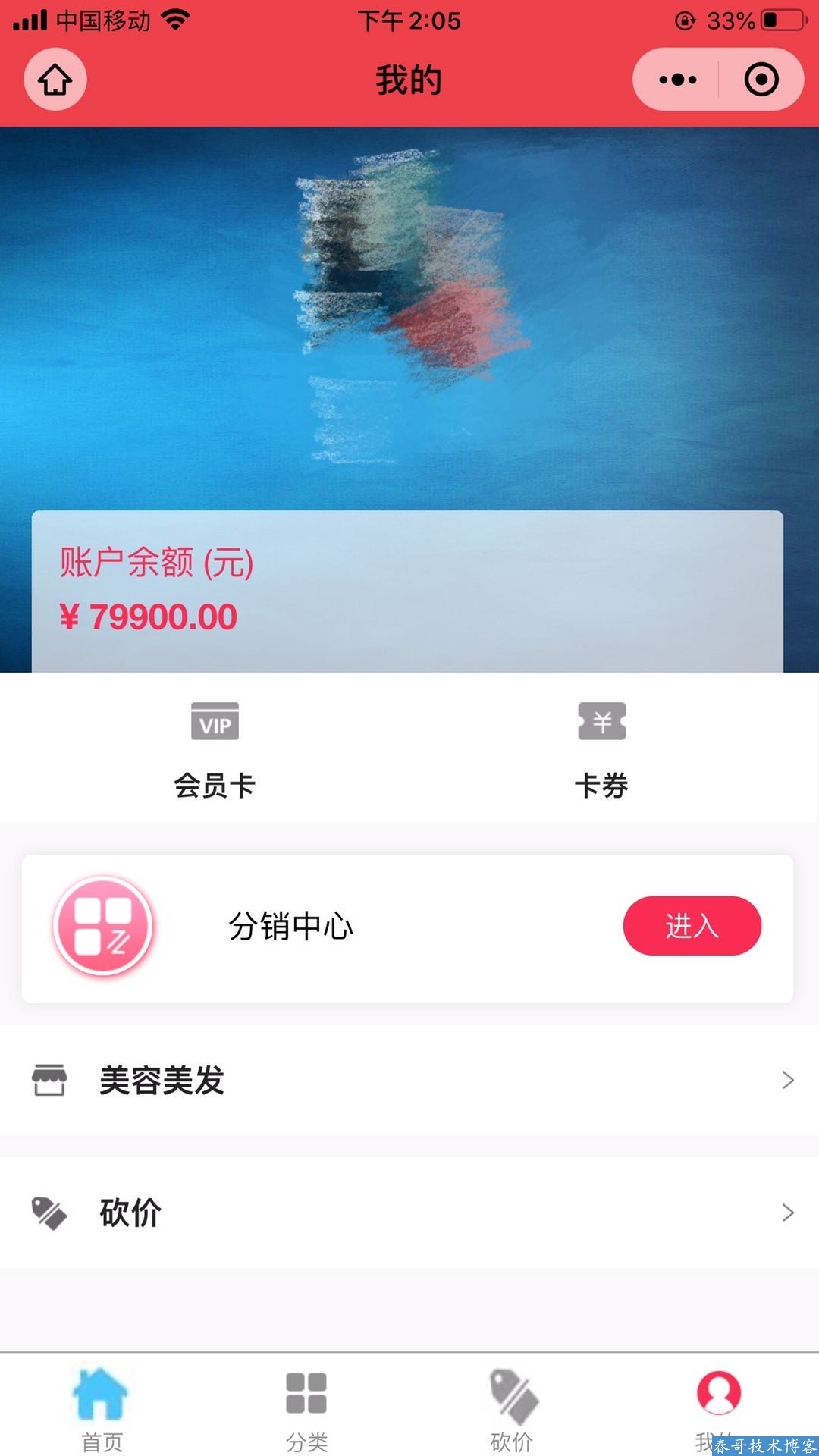The height and width of the screenshot is (1456, 819).
Task: Close the mini program with the circle icon
Action: pos(761,80)
